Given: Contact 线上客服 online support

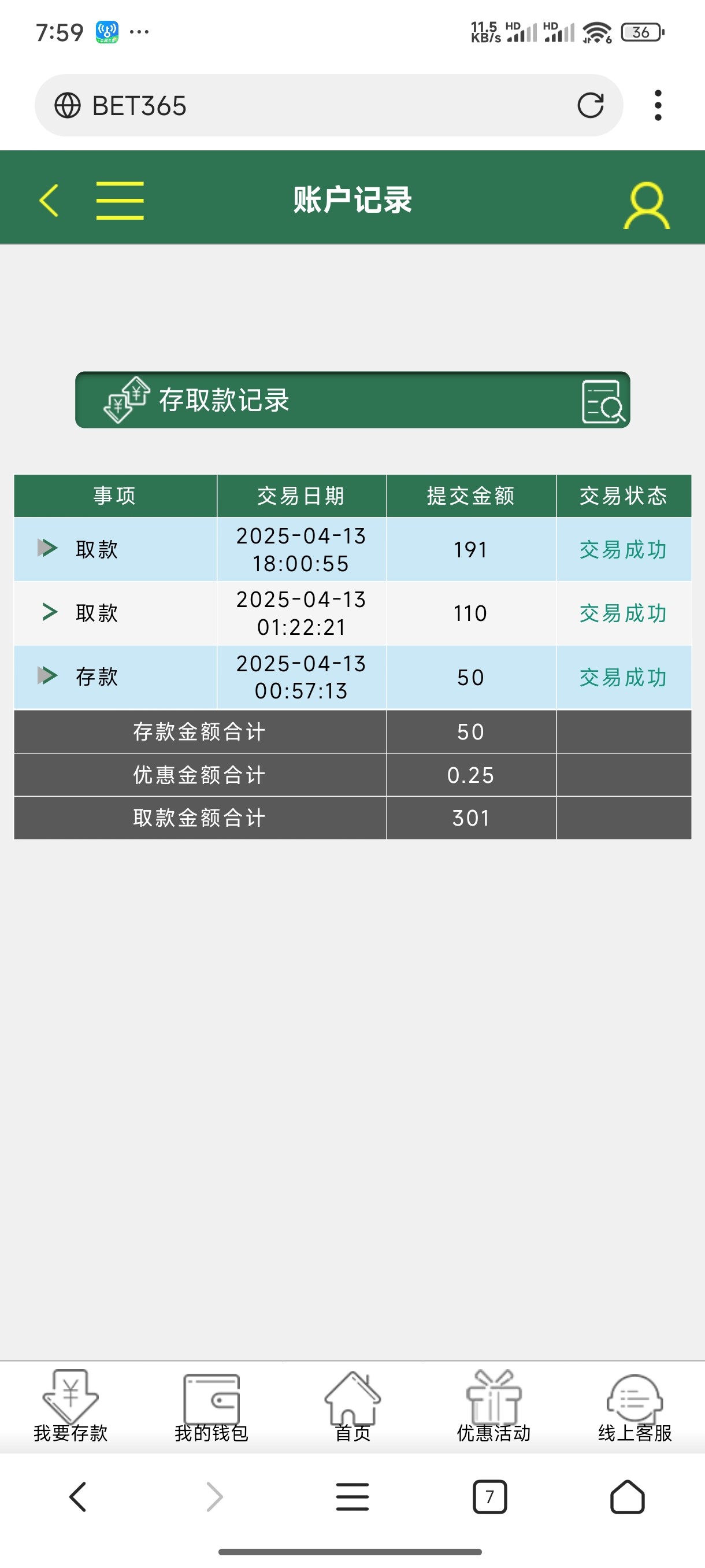Looking at the screenshot, I should (634, 1406).
